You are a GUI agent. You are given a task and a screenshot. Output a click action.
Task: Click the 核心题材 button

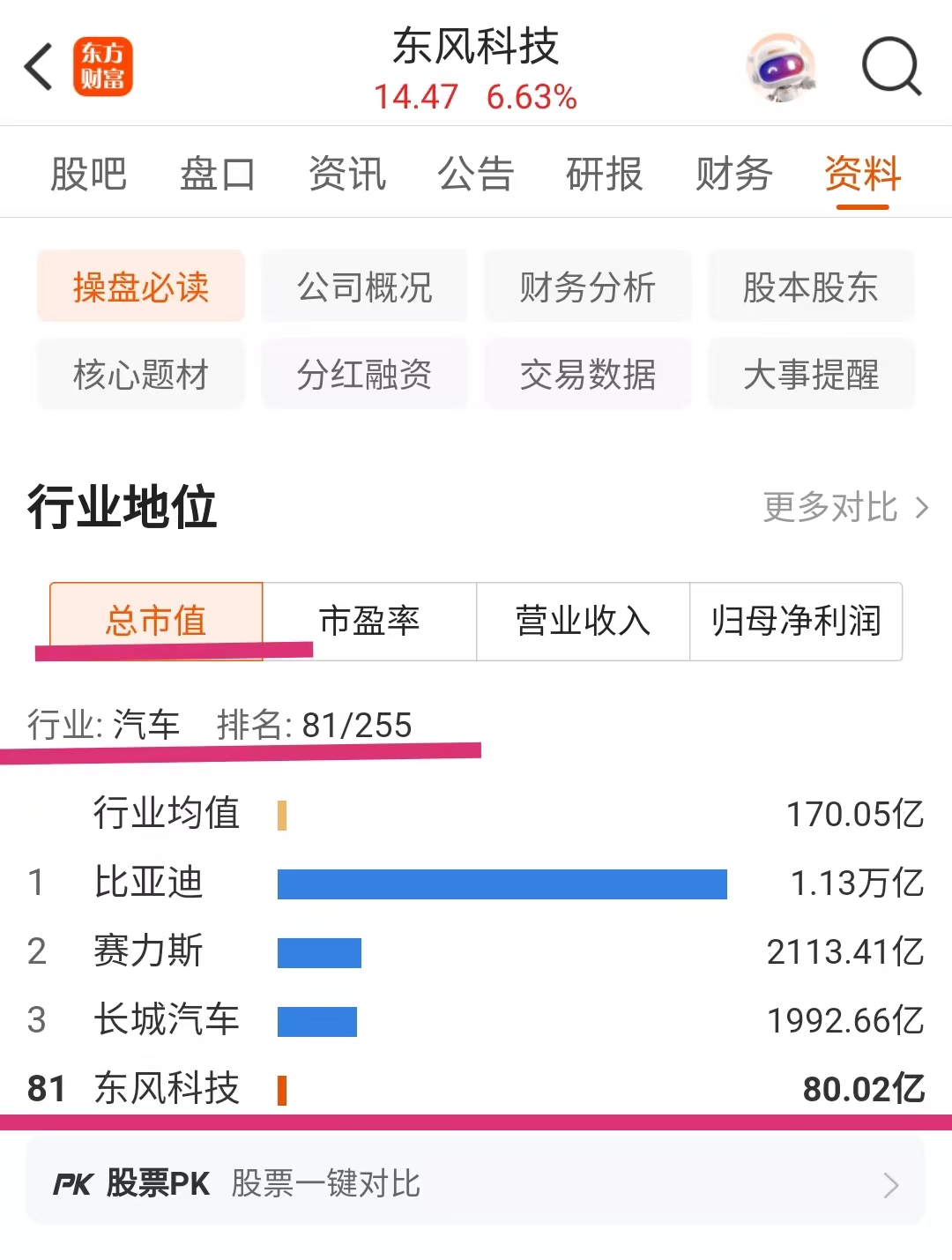(141, 374)
